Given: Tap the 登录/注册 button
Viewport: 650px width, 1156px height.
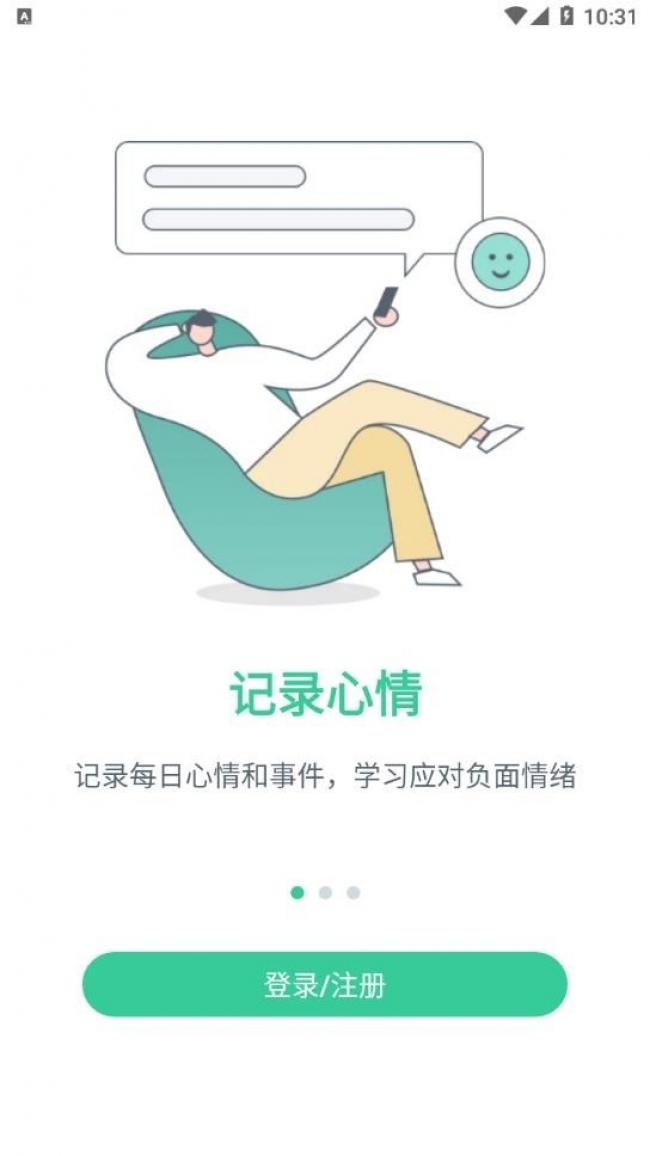Looking at the screenshot, I should click(x=324, y=985).
